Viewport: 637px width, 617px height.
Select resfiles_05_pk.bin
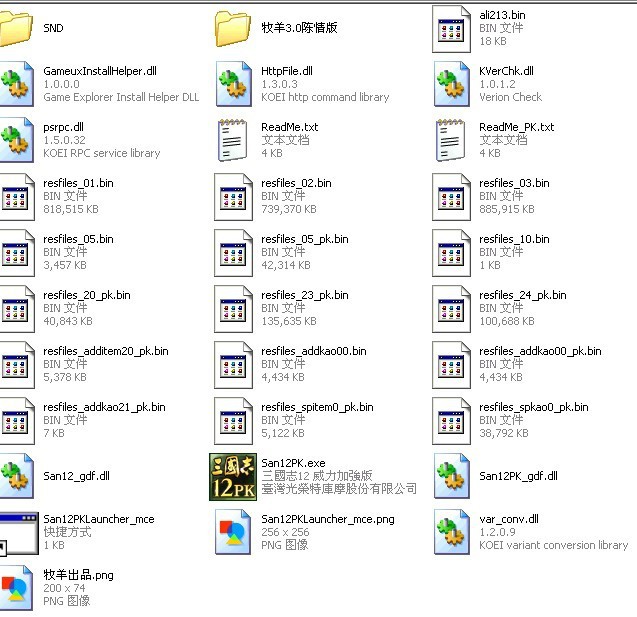coord(234,253)
